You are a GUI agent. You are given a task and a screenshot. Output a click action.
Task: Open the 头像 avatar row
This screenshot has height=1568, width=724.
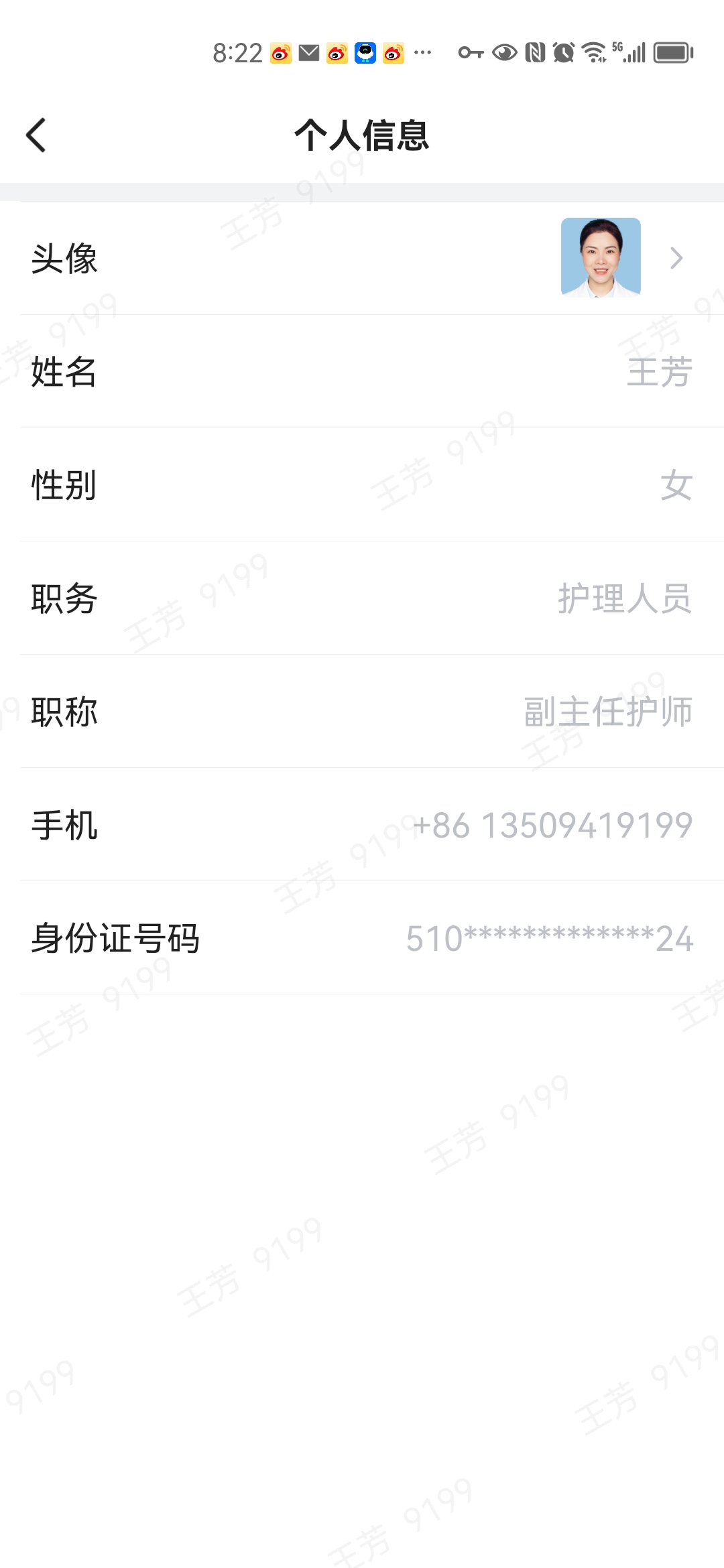(362, 258)
